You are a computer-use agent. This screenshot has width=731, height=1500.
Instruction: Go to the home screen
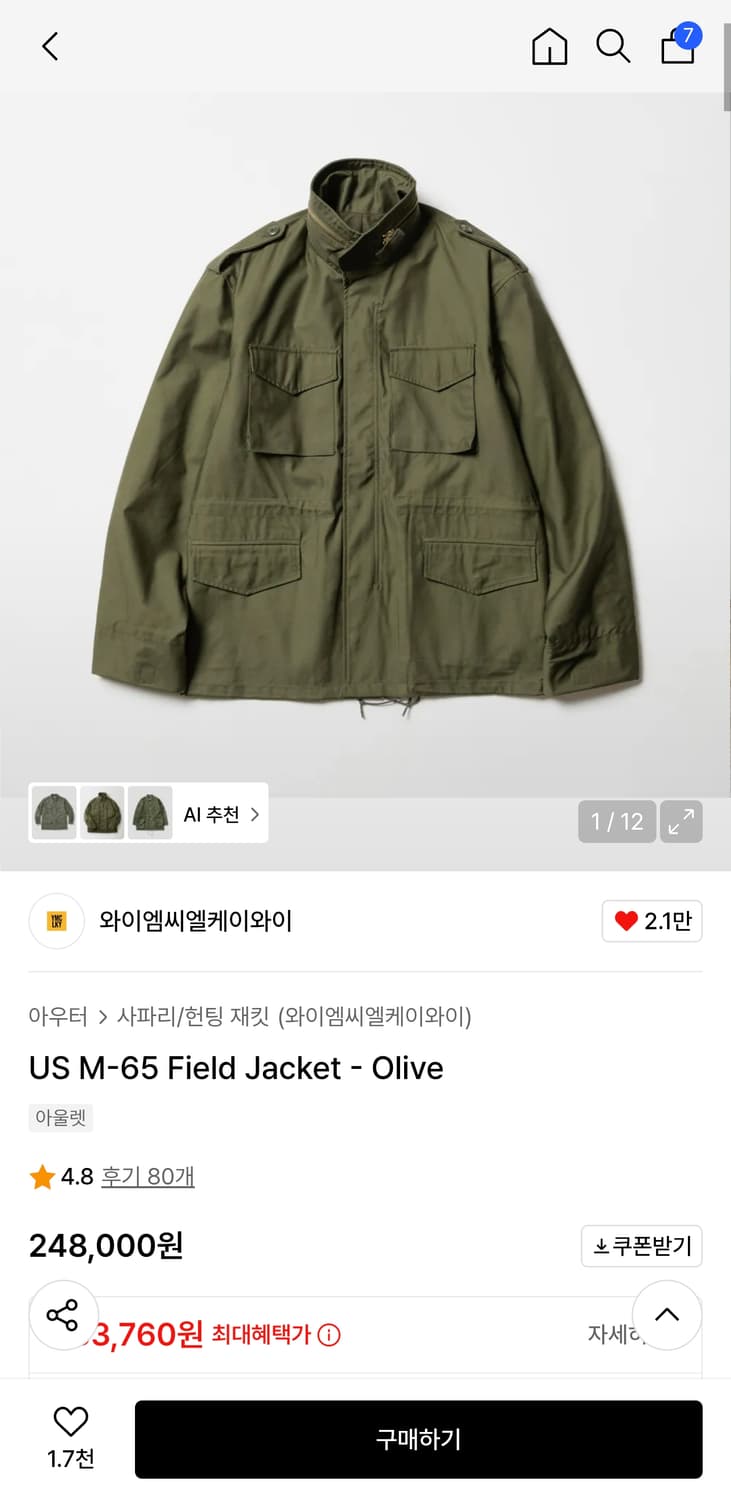coord(549,46)
